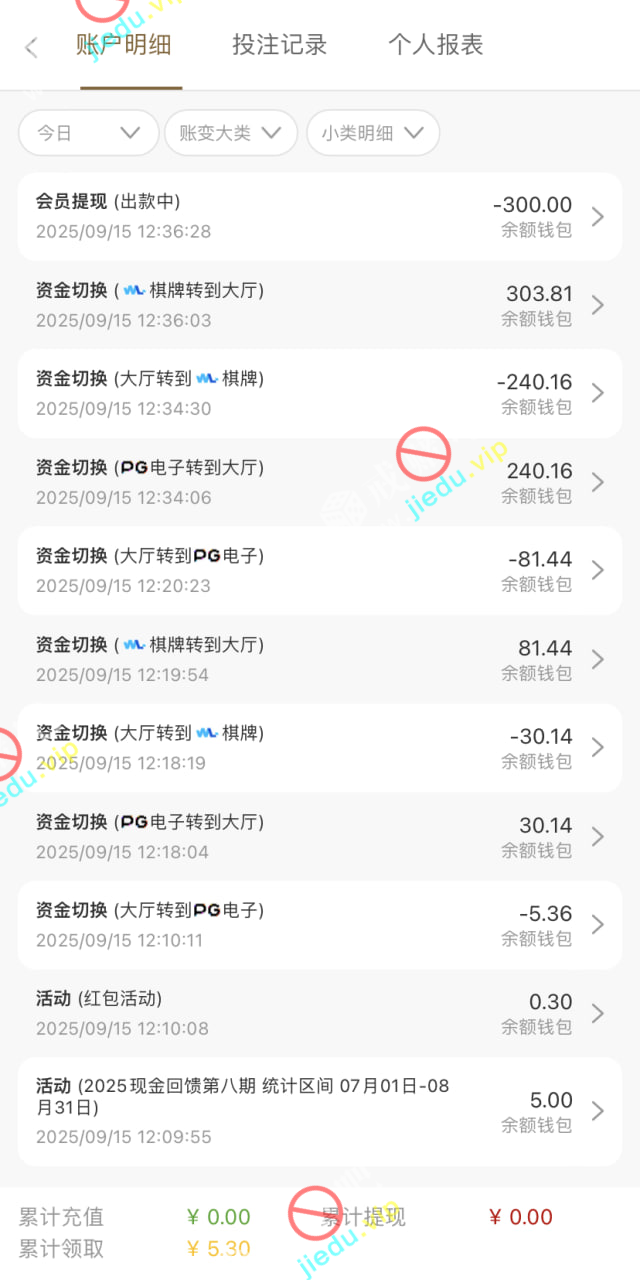Open the 2025现金回馈第八期 5.00 record
The height and width of the screenshot is (1280, 640).
(320, 1111)
